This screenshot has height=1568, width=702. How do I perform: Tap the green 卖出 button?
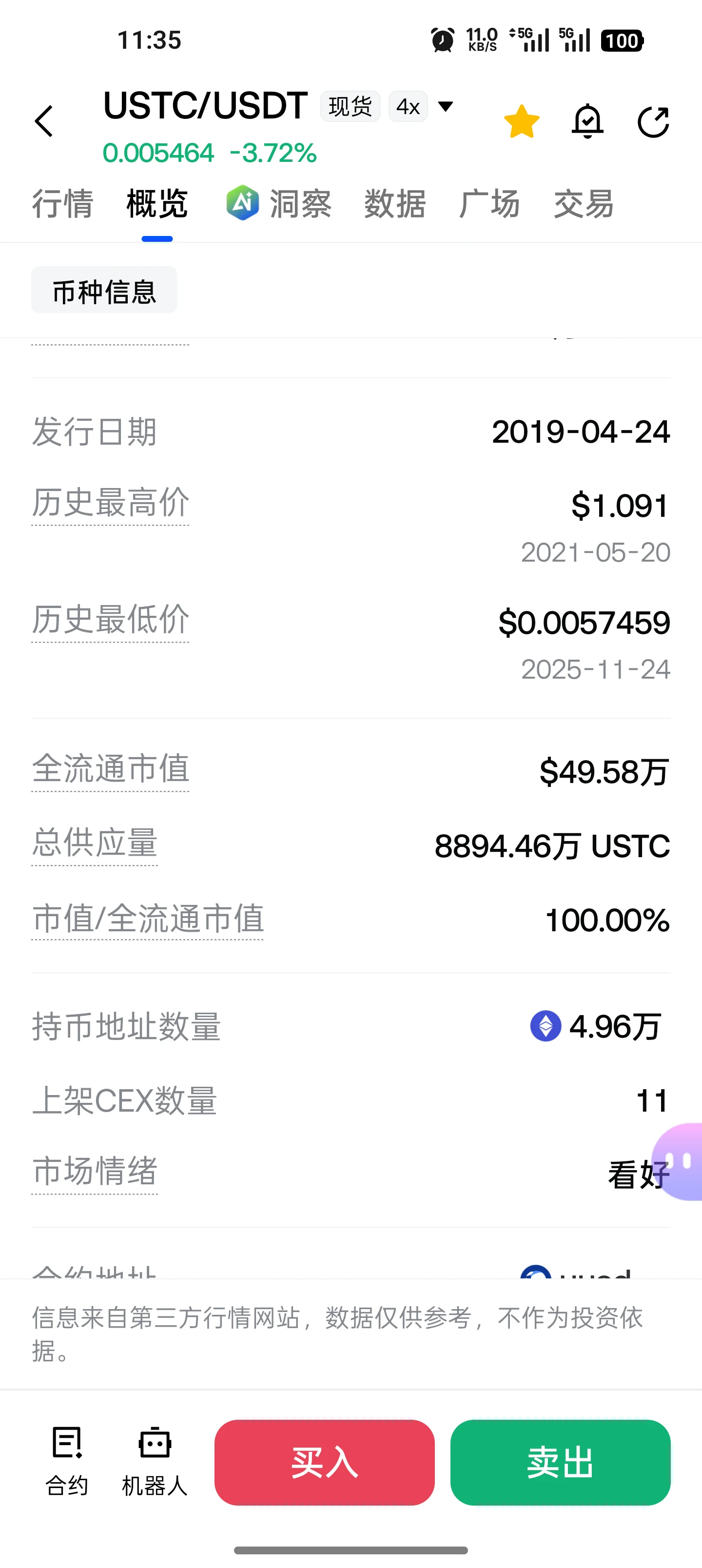click(x=560, y=1462)
